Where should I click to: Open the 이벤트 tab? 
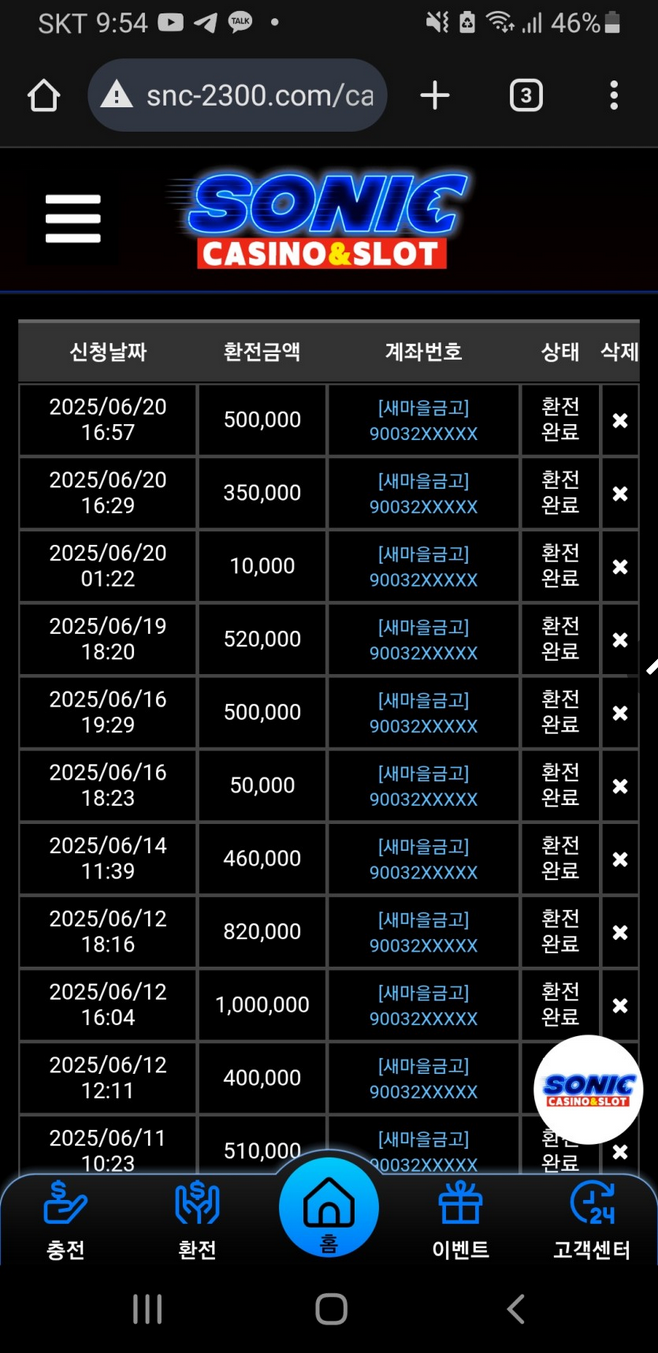[x=460, y=1220]
